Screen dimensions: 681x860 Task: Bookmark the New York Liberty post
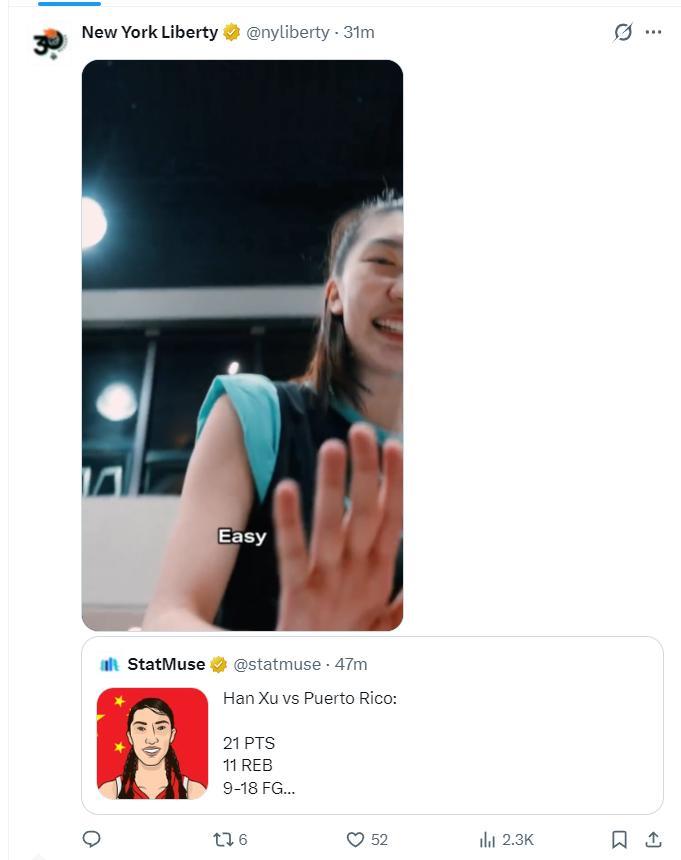(619, 839)
